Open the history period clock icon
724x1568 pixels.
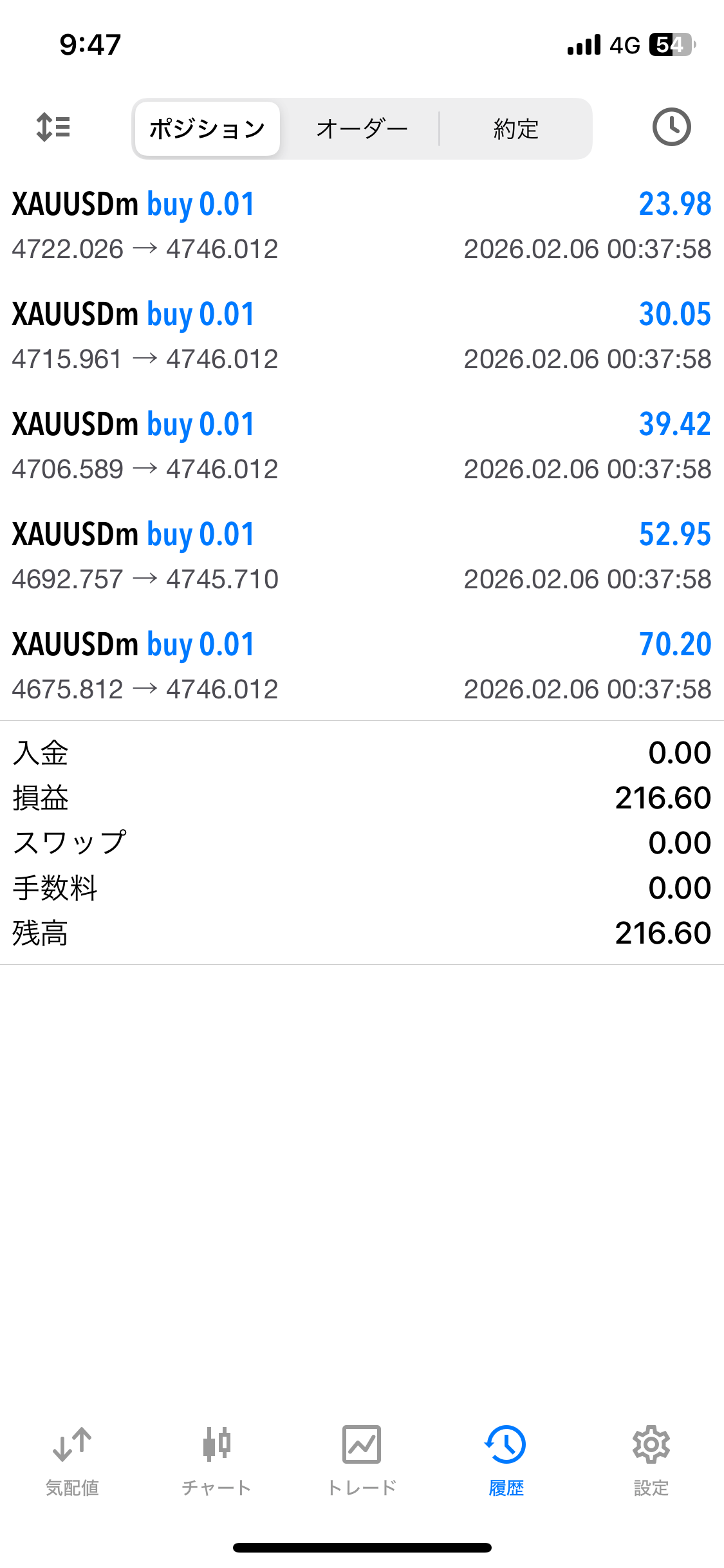click(671, 127)
